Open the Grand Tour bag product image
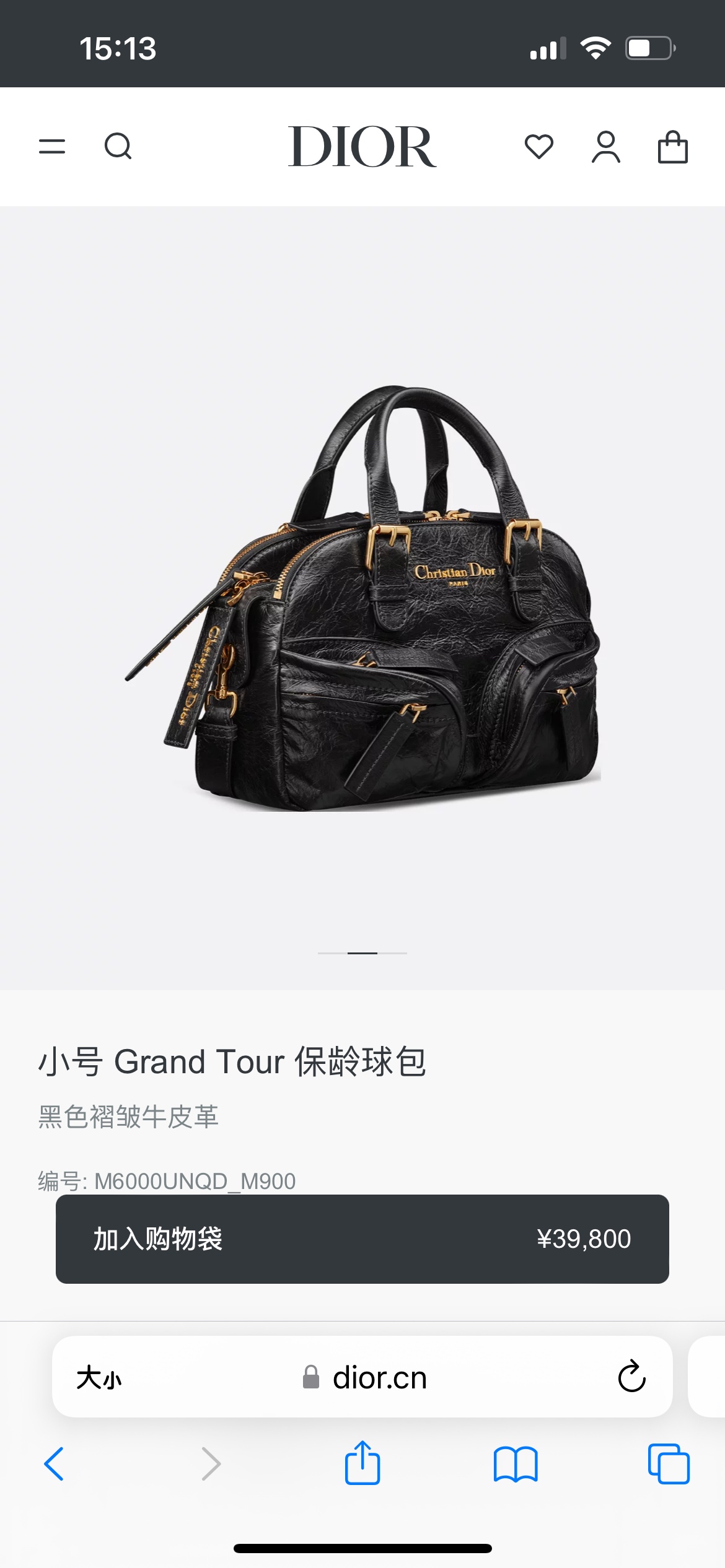This screenshot has width=725, height=1568. click(362, 598)
